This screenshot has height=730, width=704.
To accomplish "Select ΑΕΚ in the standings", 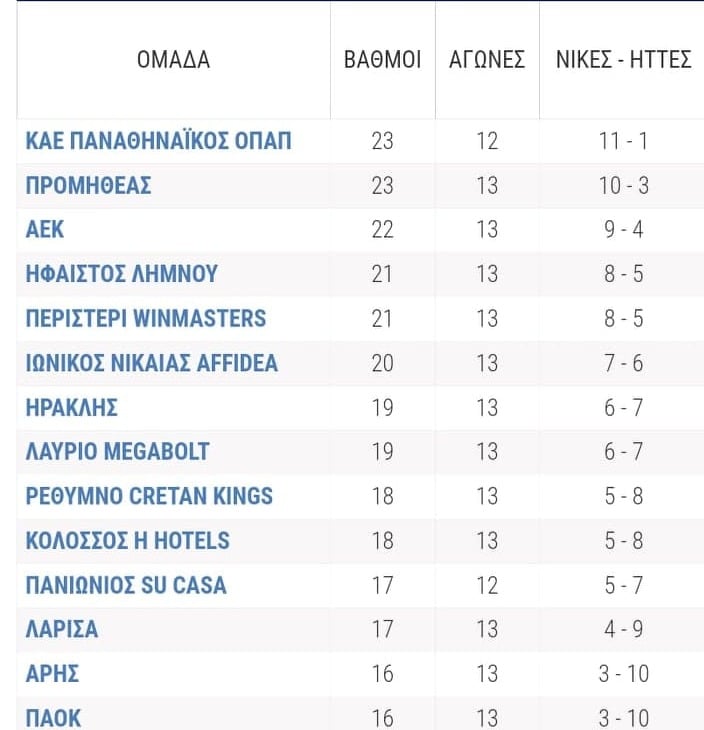I will coord(45,230).
